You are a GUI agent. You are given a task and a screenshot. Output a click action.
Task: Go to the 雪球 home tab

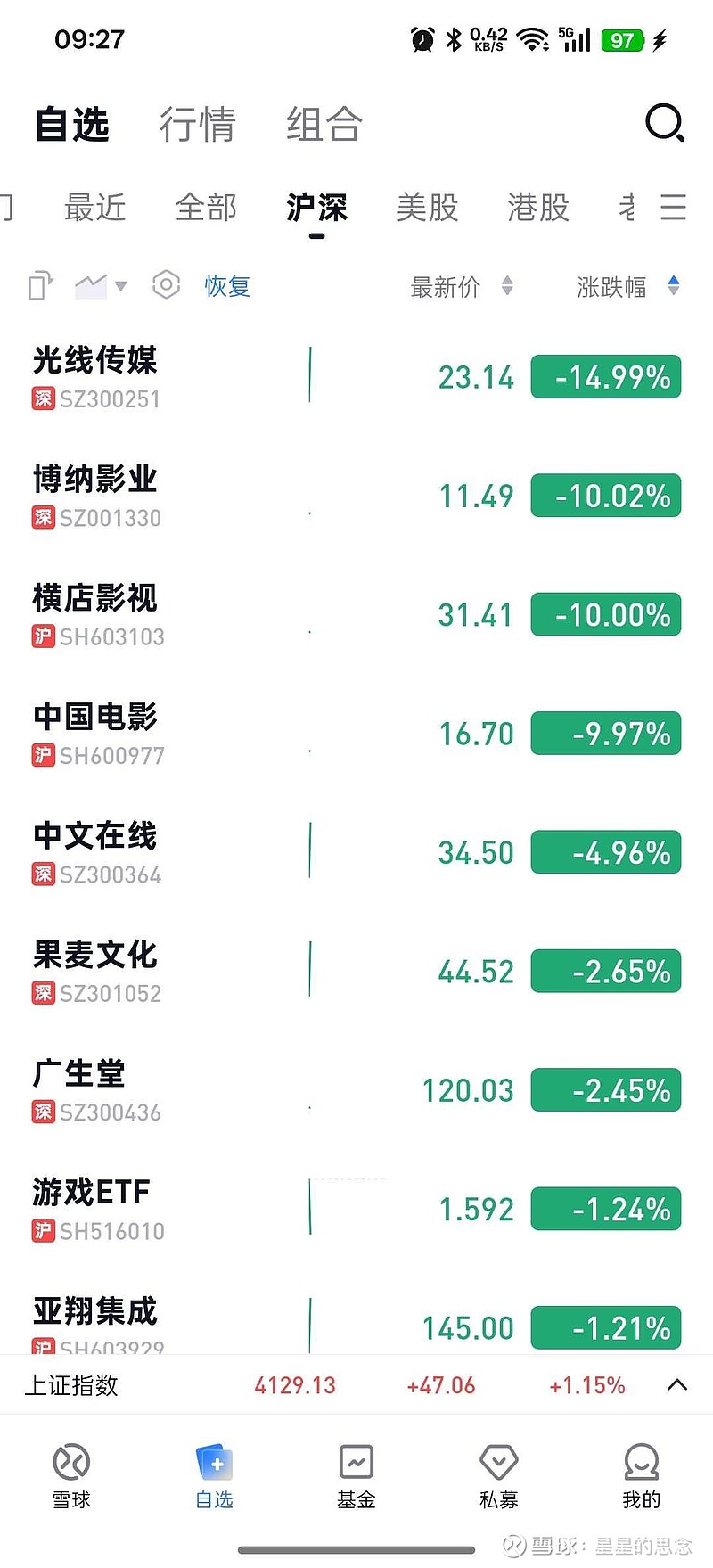[71, 1476]
